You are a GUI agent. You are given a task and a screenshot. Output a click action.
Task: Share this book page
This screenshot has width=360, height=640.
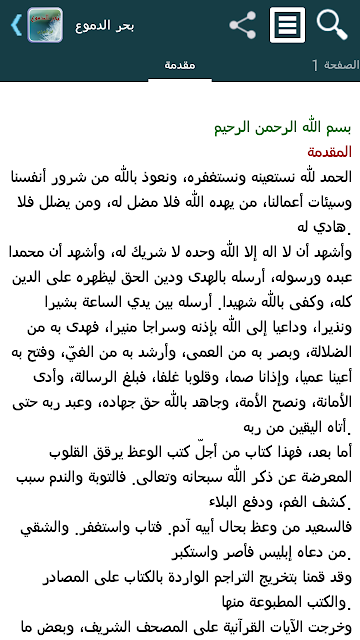pos(242,25)
